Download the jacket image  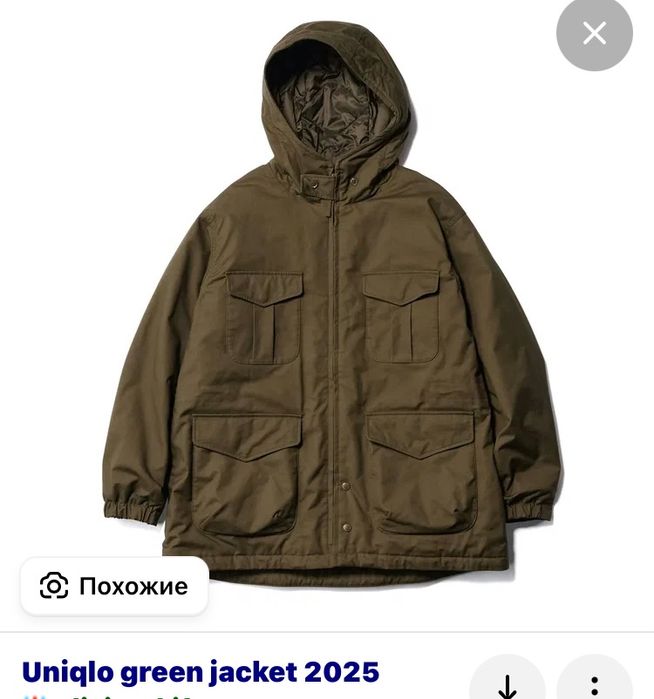507,685
